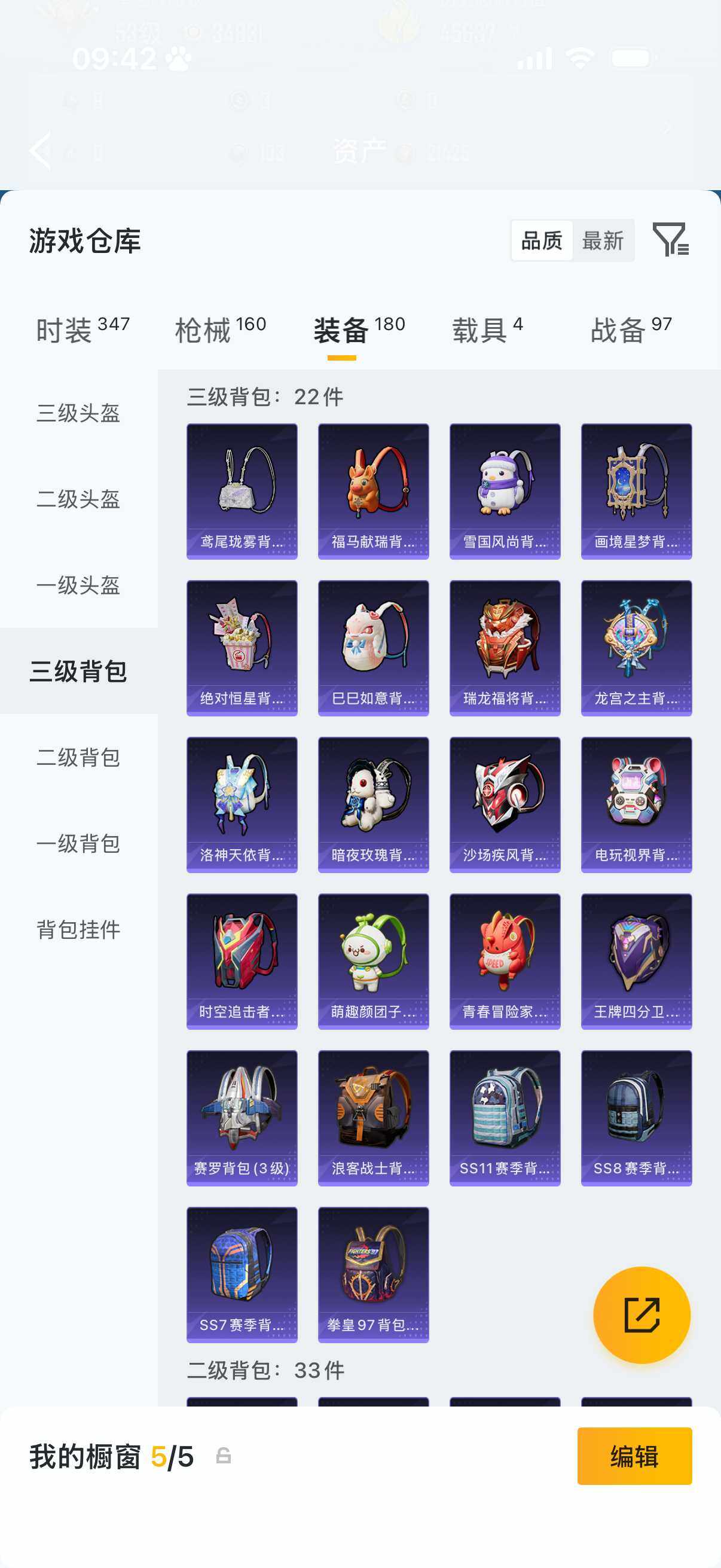Sort by 品质
721x1568 pixels.
(542, 241)
